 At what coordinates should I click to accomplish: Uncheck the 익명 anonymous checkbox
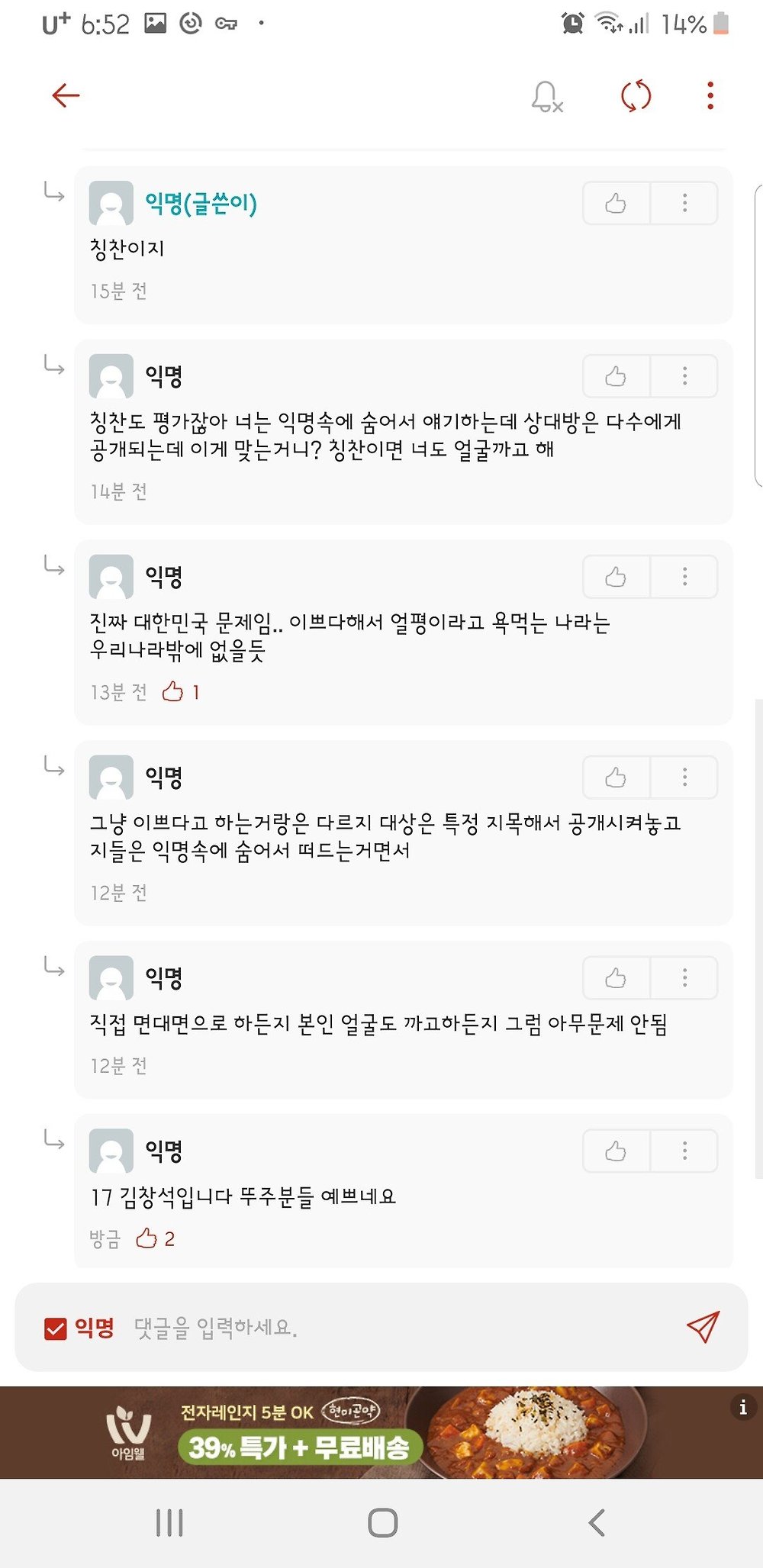point(56,1329)
